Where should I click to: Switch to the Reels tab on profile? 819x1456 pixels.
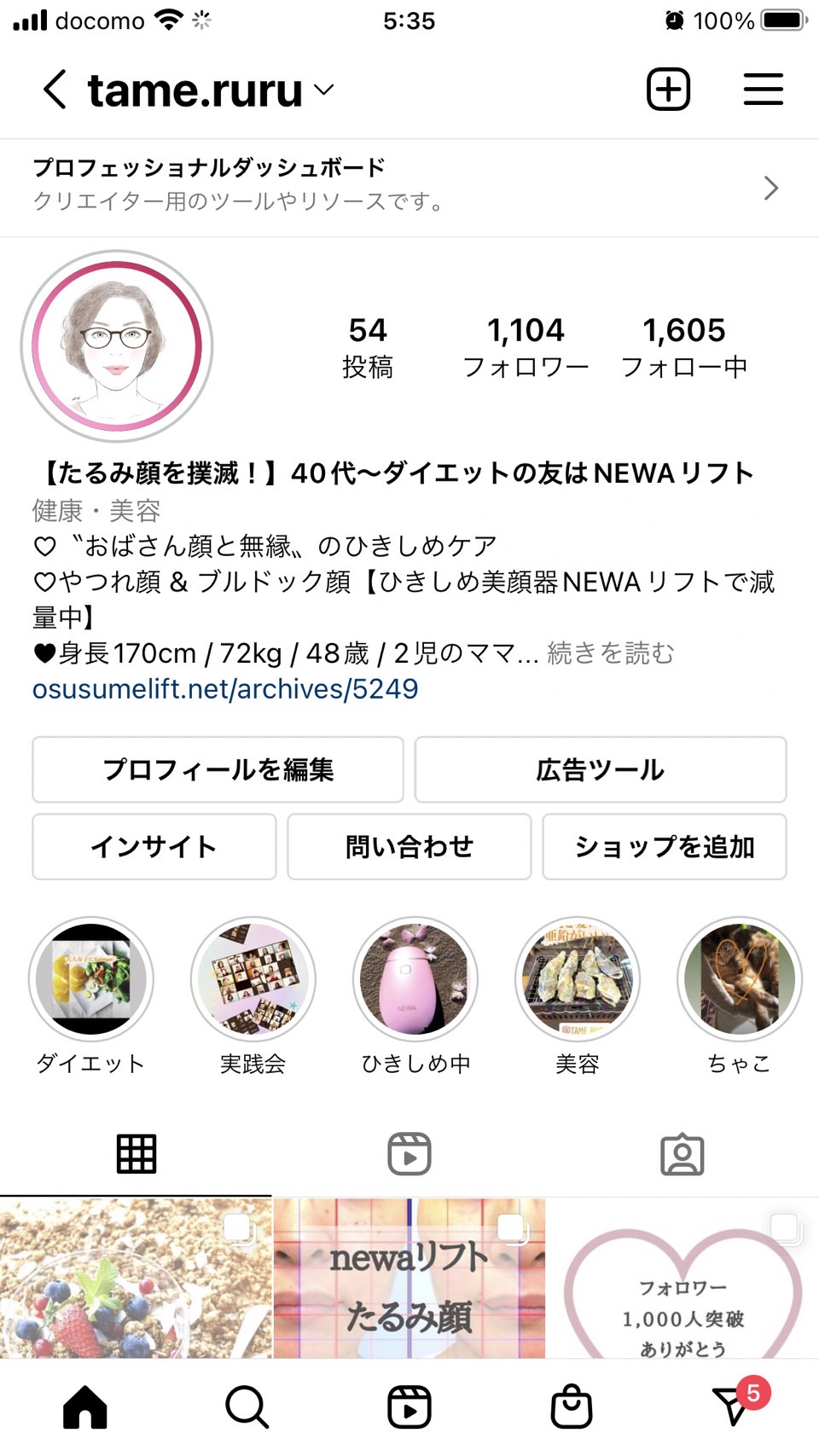point(409,1154)
